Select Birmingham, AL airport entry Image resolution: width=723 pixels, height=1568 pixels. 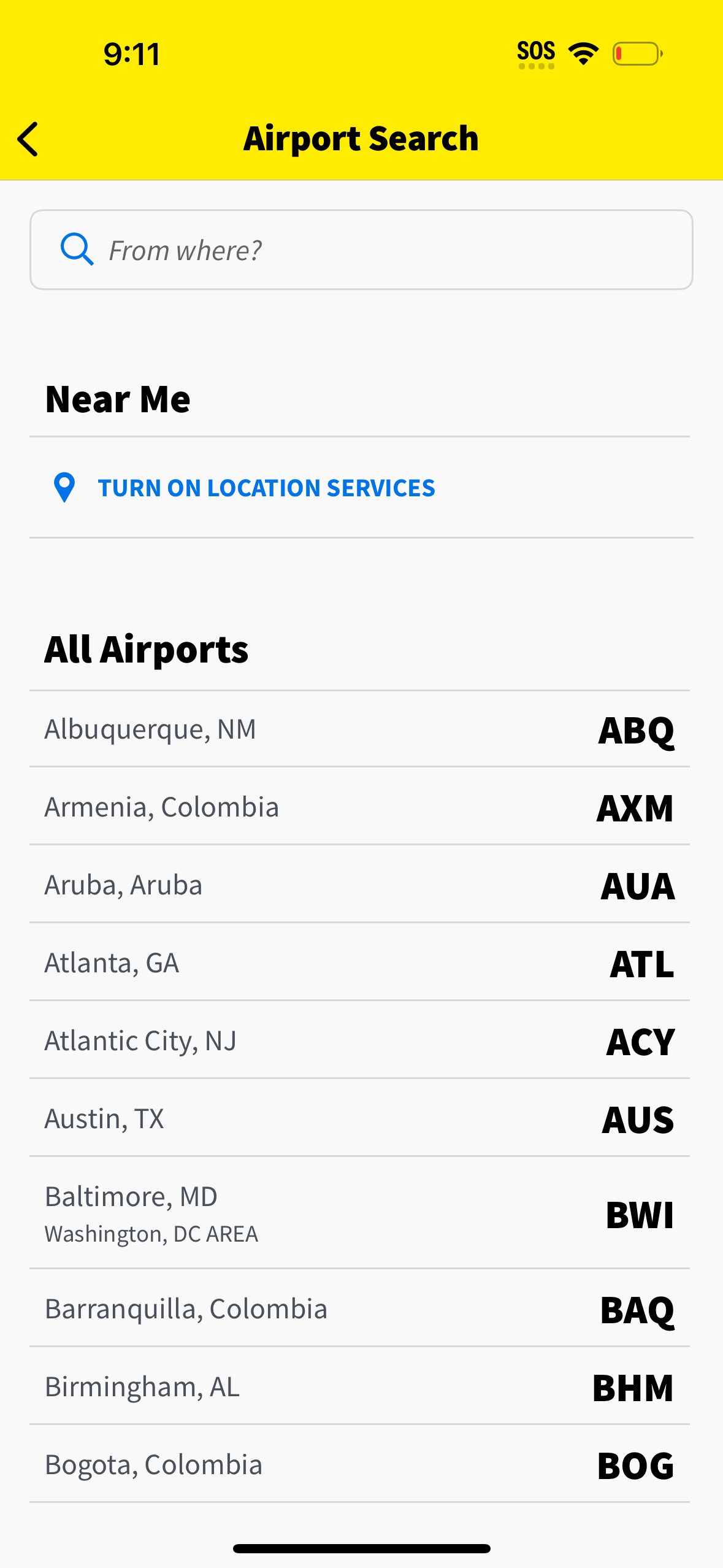click(x=361, y=1386)
